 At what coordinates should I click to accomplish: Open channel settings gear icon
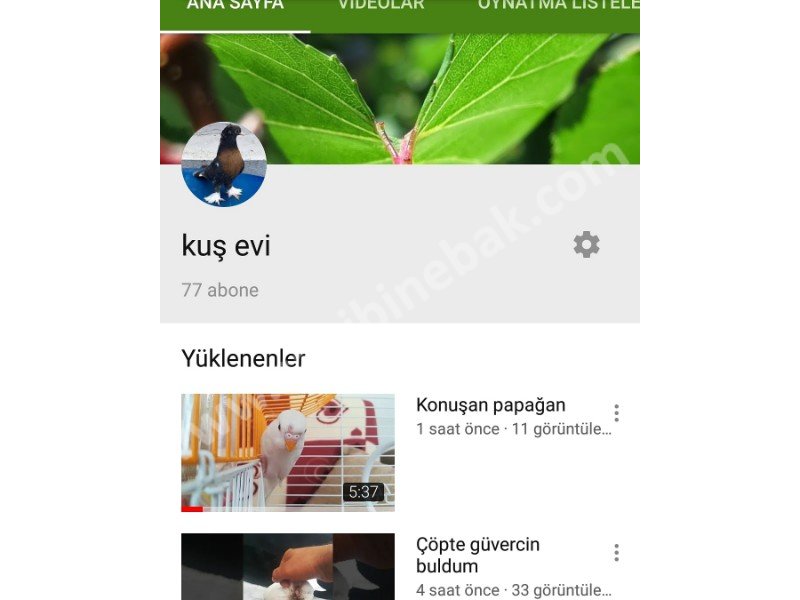coord(586,245)
